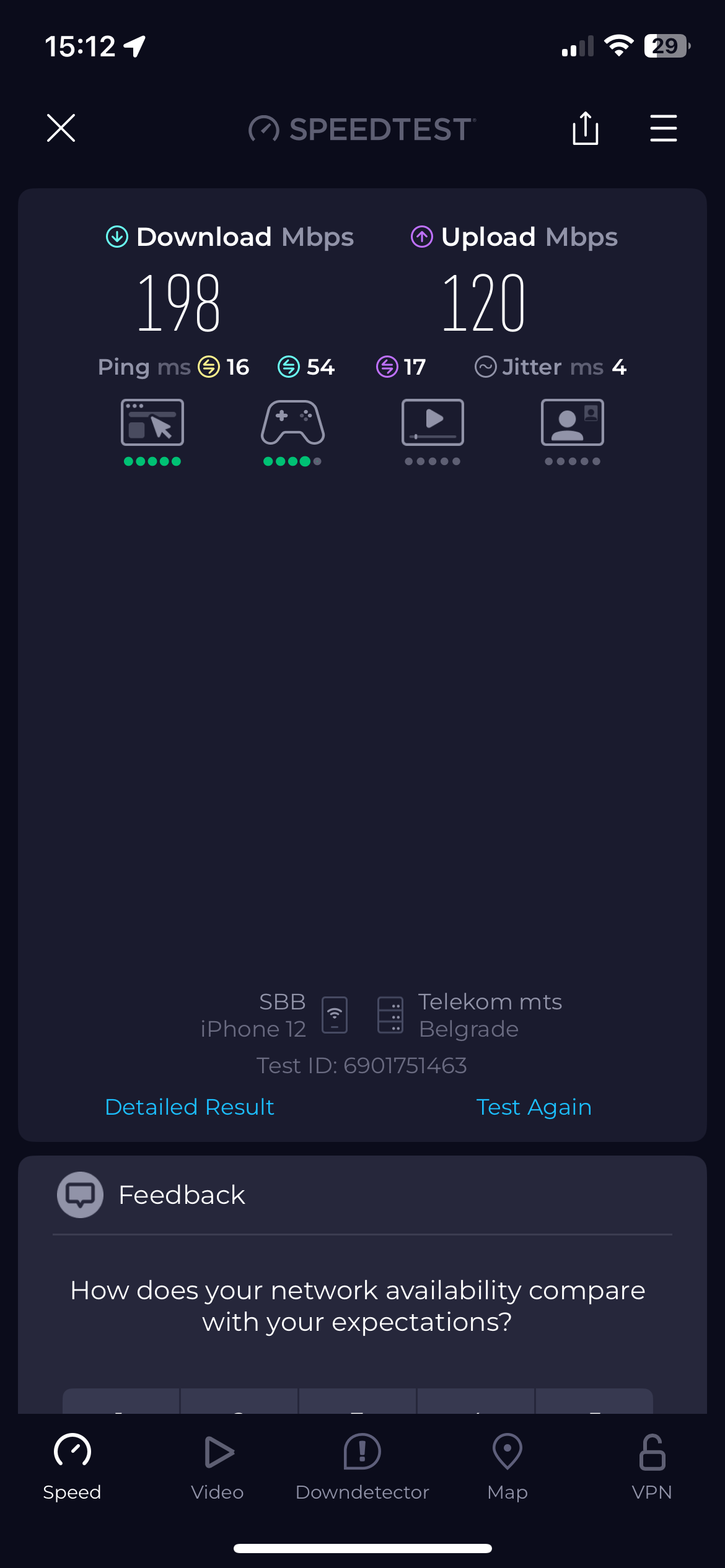Screen dimensions: 725x1568
Task: Open the Downdetector tab
Action: 362,1466
